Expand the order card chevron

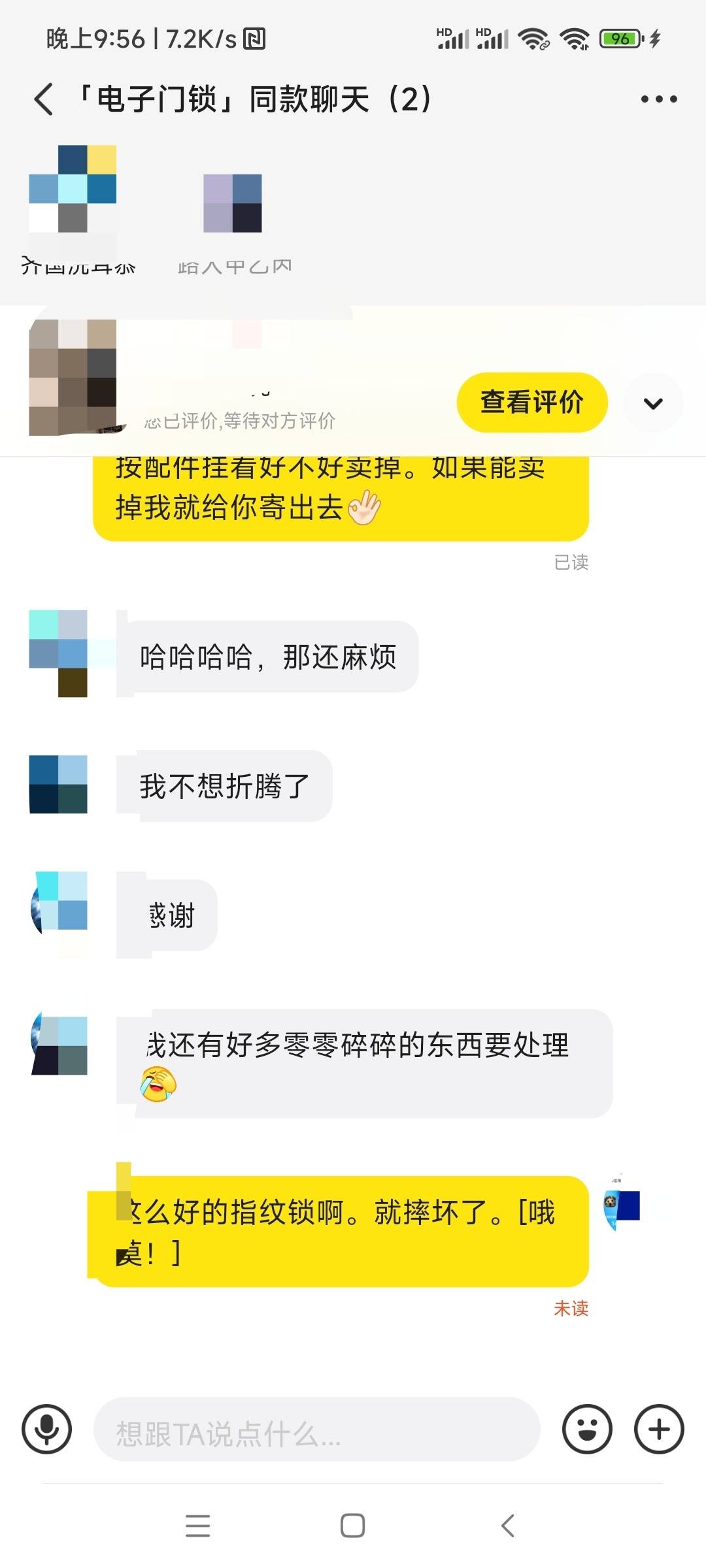pyautogui.click(x=653, y=403)
